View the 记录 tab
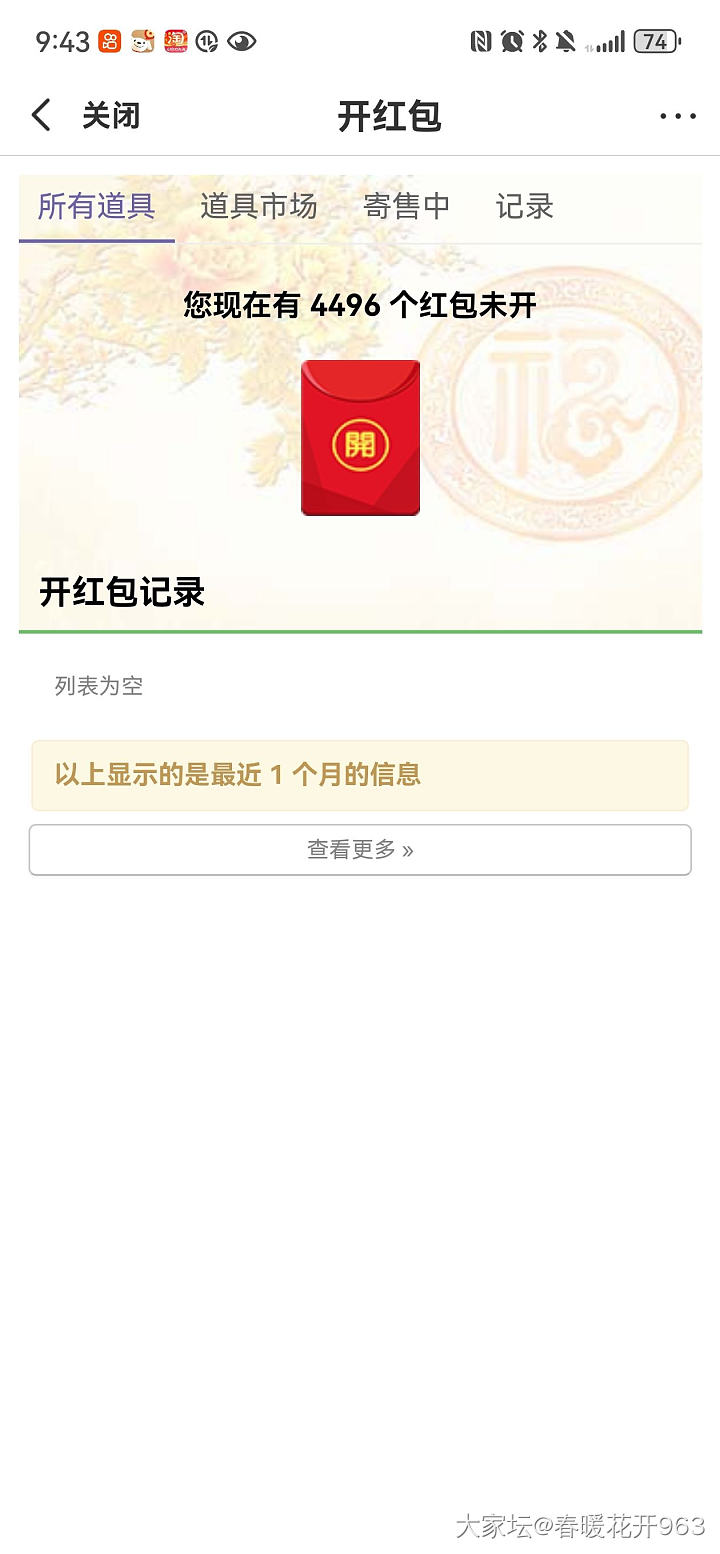The width and height of the screenshot is (720, 1554). click(524, 207)
